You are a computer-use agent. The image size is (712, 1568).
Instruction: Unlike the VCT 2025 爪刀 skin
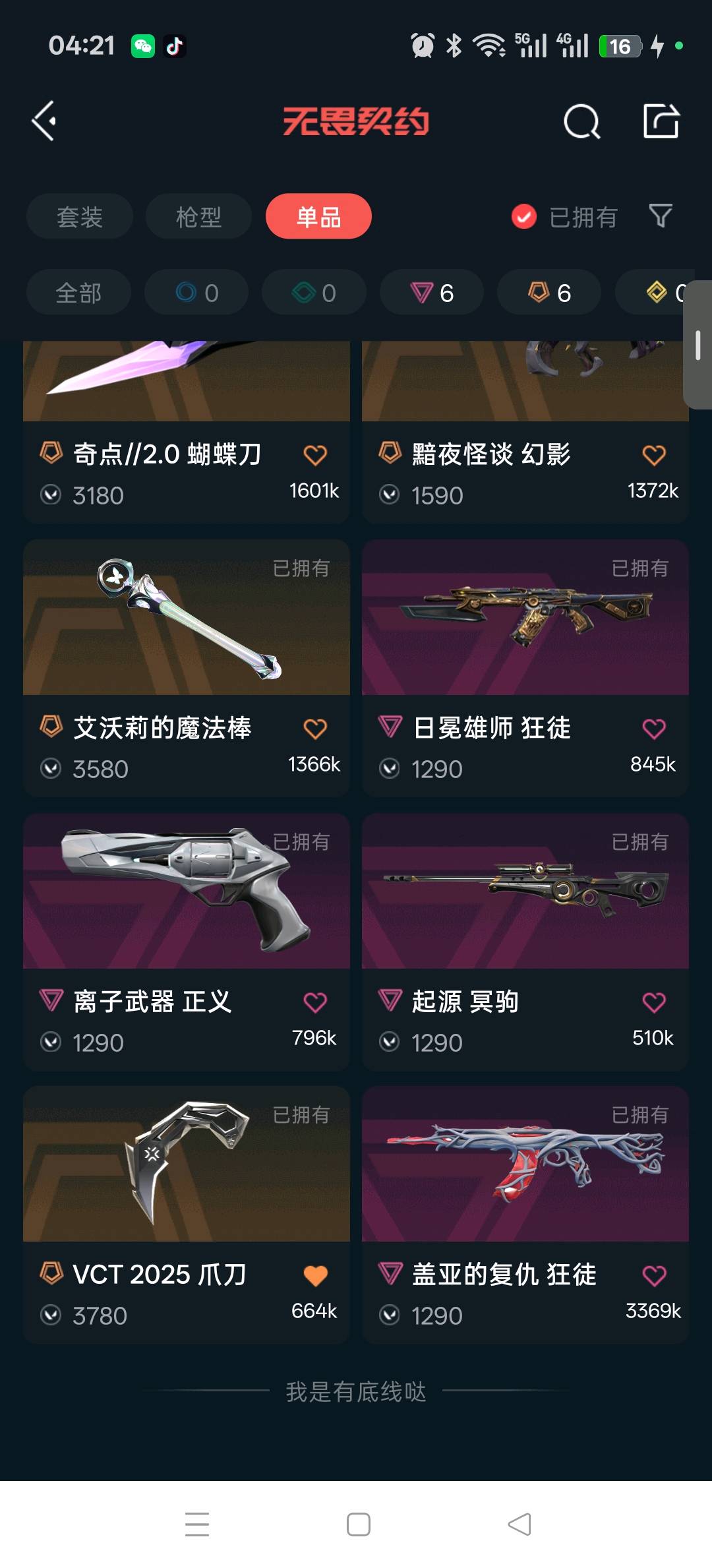tap(315, 1276)
